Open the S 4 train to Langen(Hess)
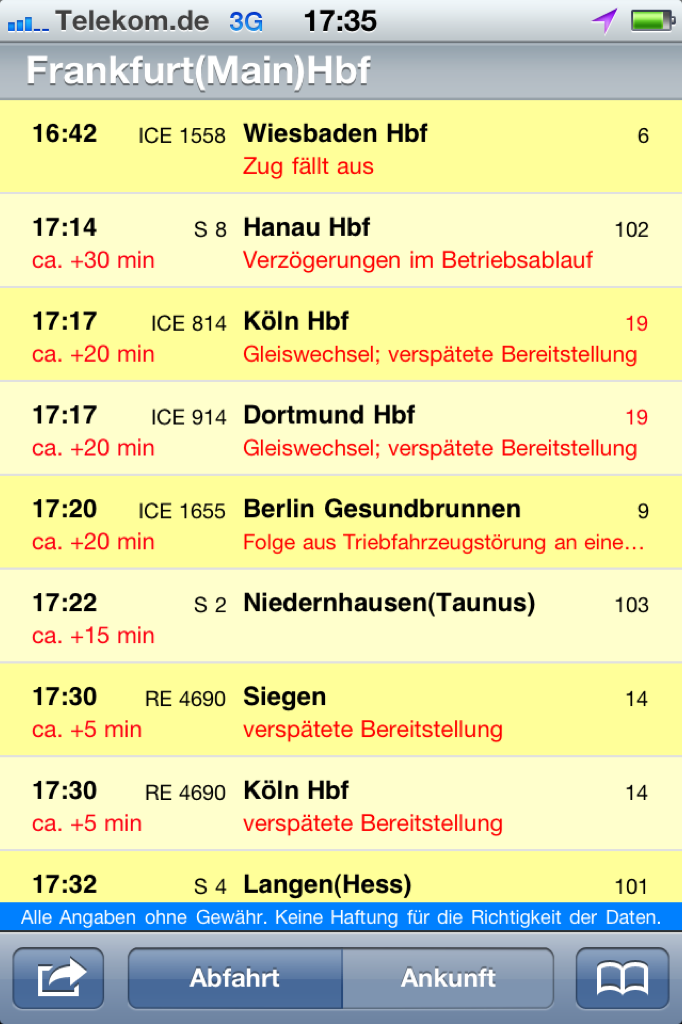682x1024 pixels. pyautogui.click(x=340, y=884)
